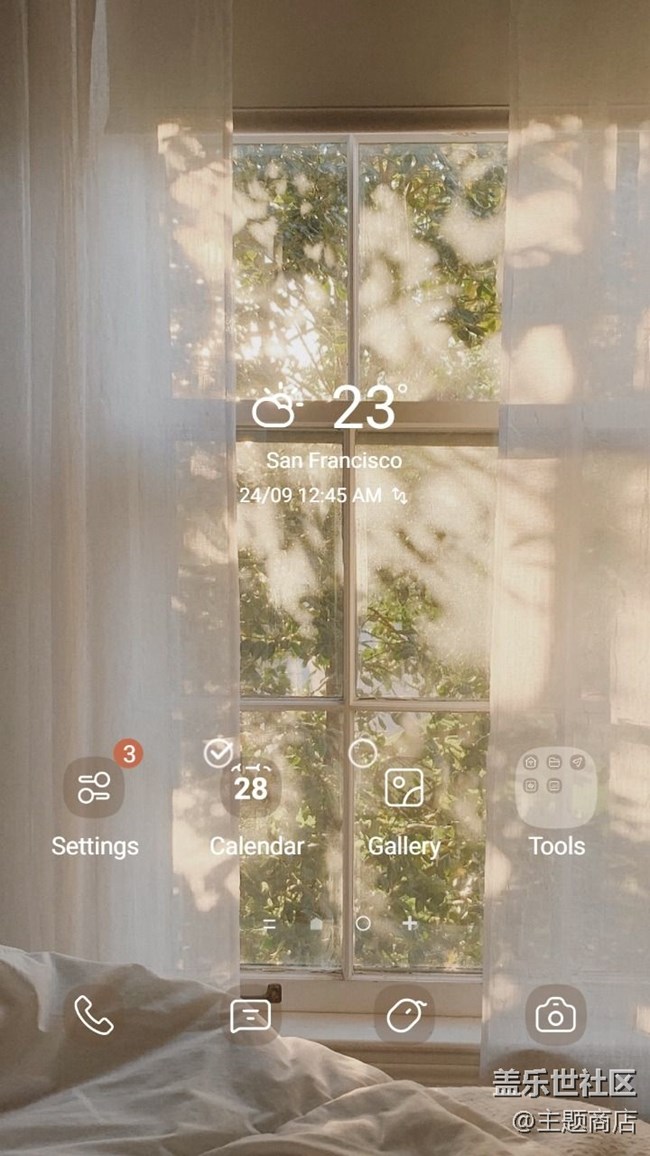
Task: Open the Phone dialer in the dock
Action: (94, 1016)
